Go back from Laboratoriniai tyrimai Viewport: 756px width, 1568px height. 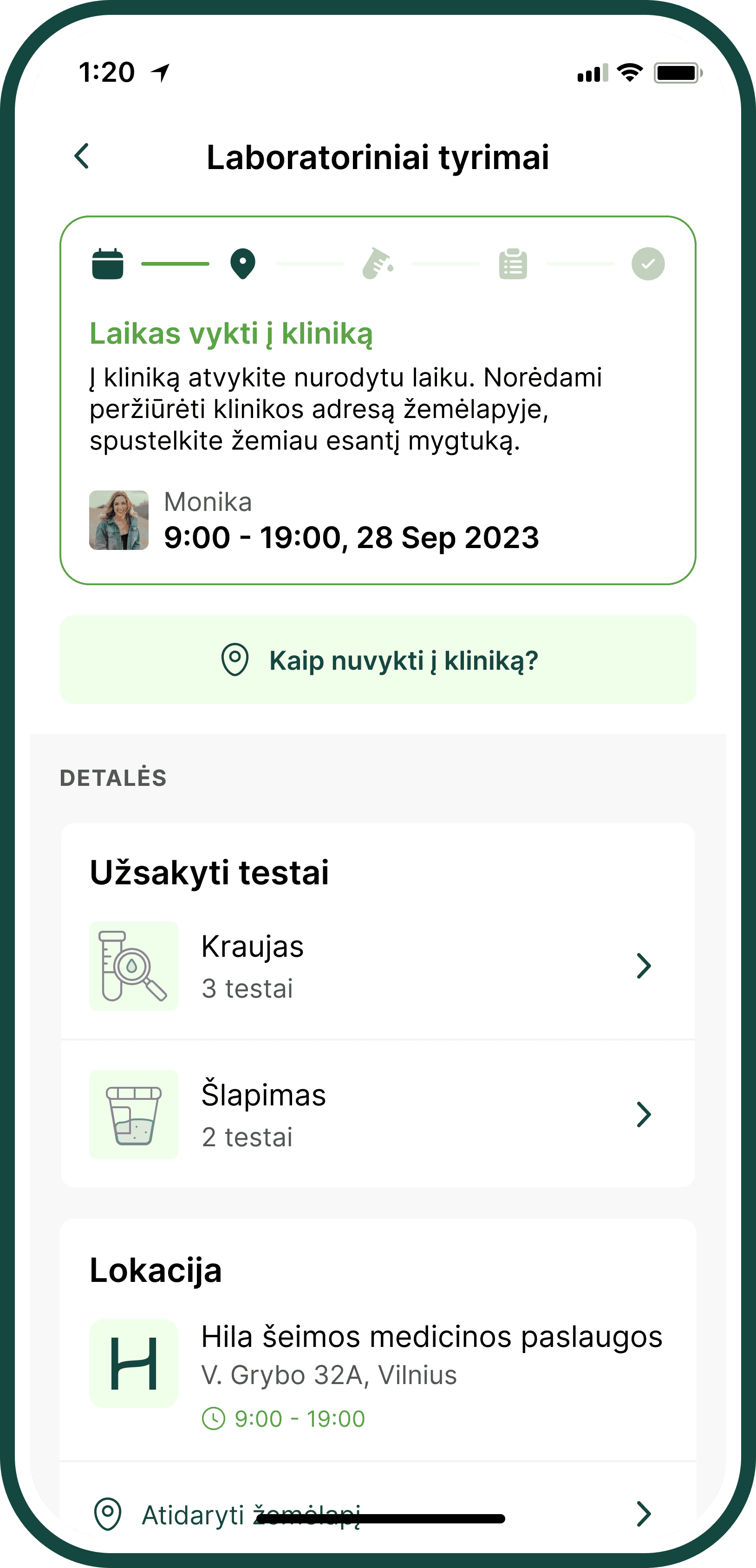point(82,157)
